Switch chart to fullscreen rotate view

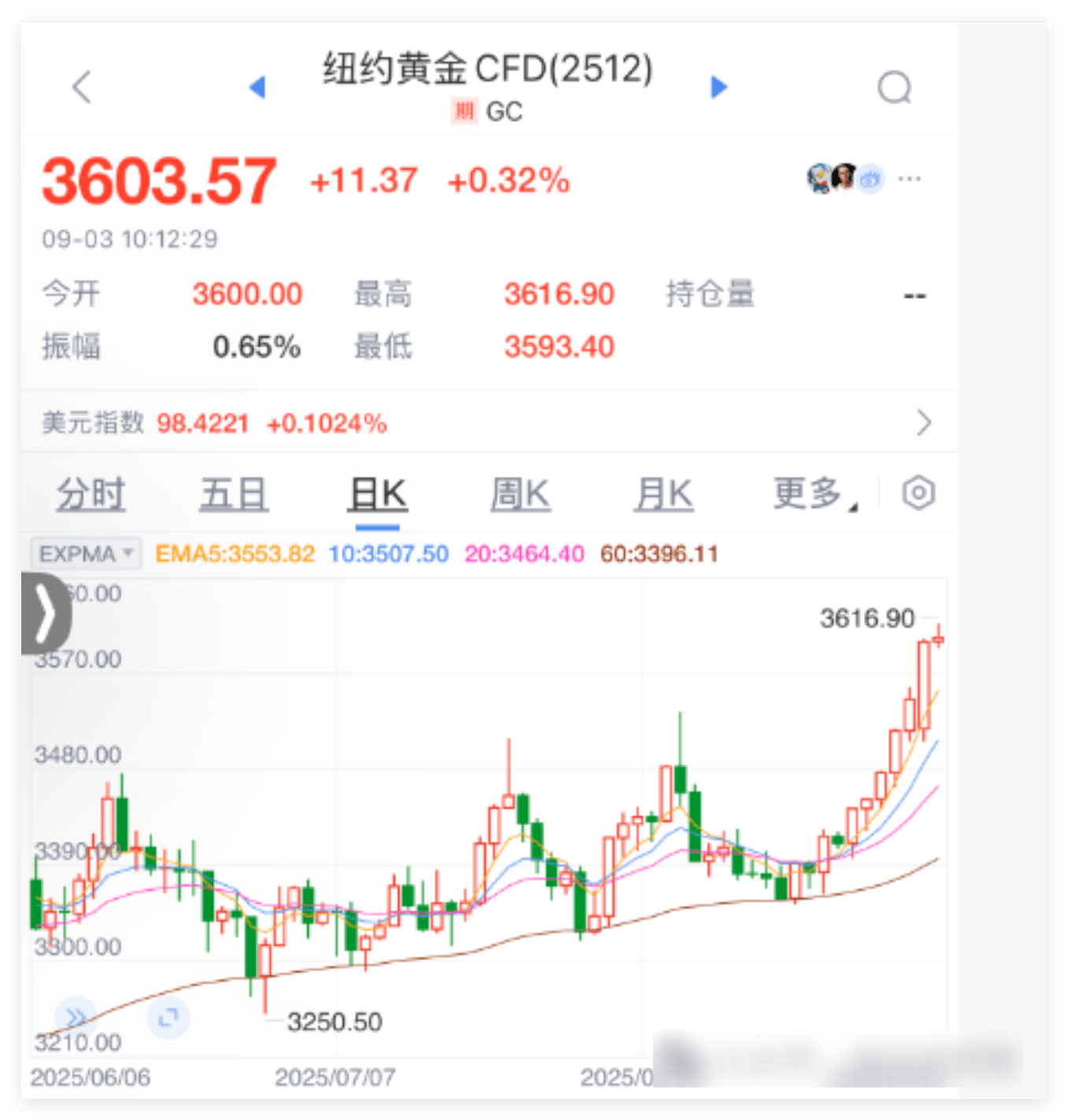[168, 1017]
